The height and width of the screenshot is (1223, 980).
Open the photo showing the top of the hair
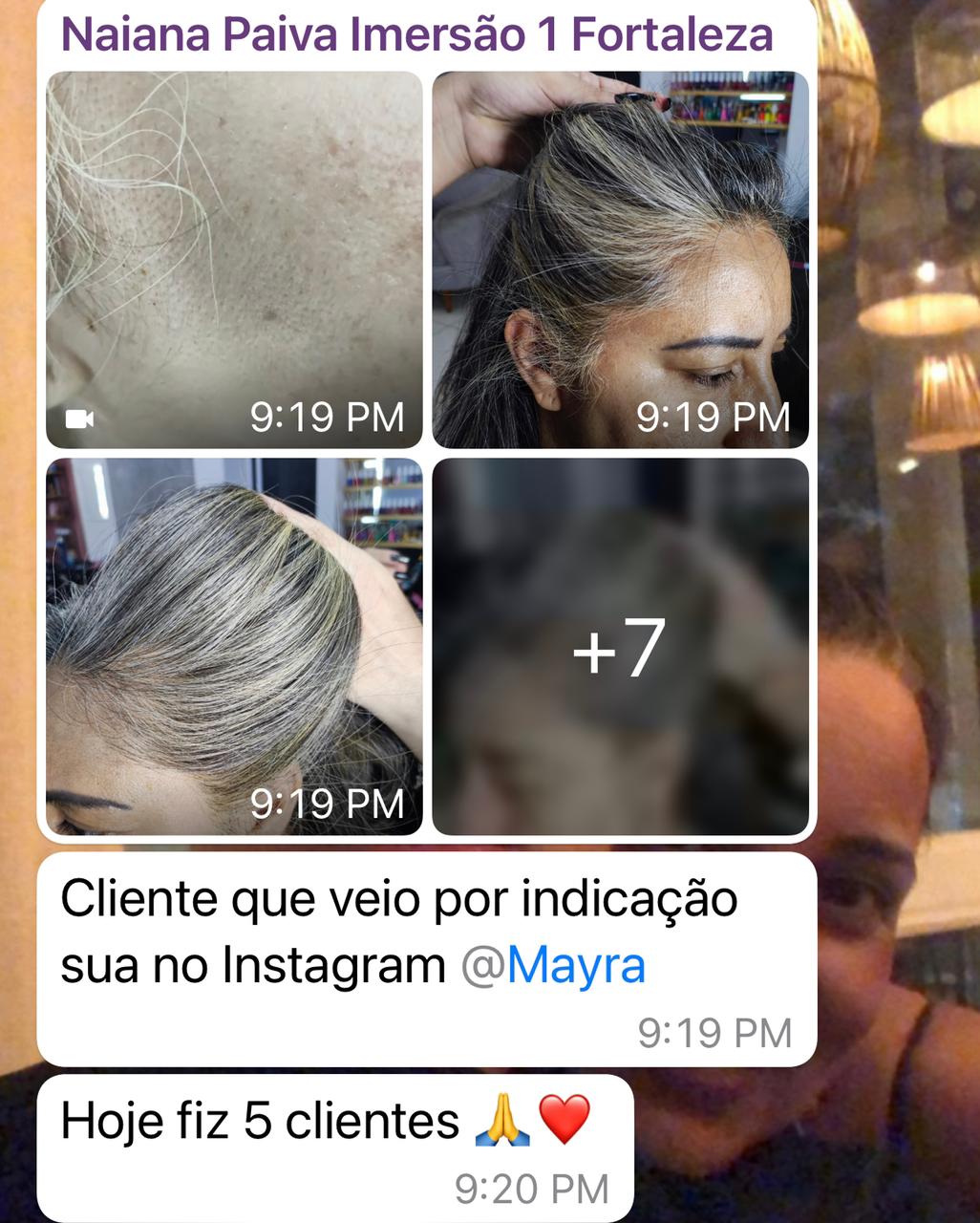tap(234, 646)
